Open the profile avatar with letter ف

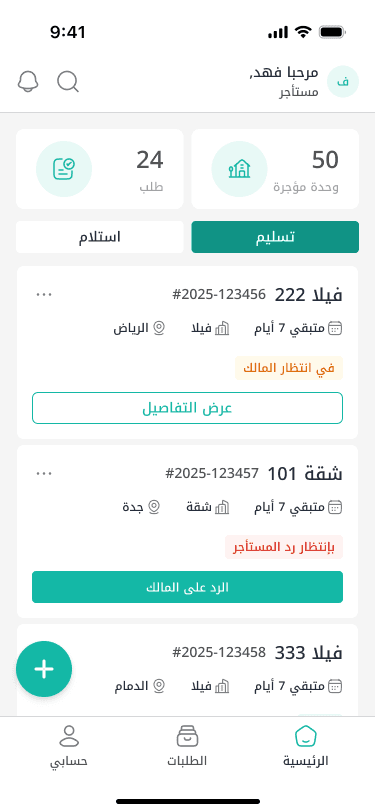tap(343, 82)
